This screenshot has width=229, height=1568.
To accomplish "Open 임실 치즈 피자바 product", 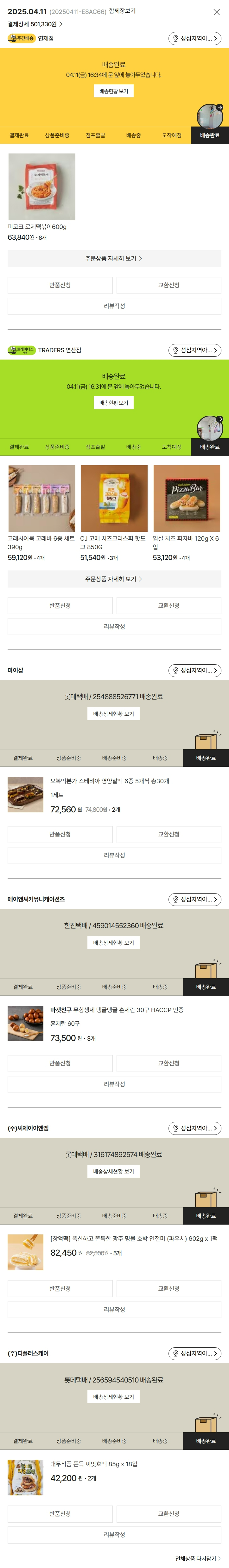I will pyautogui.click(x=187, y=498).
